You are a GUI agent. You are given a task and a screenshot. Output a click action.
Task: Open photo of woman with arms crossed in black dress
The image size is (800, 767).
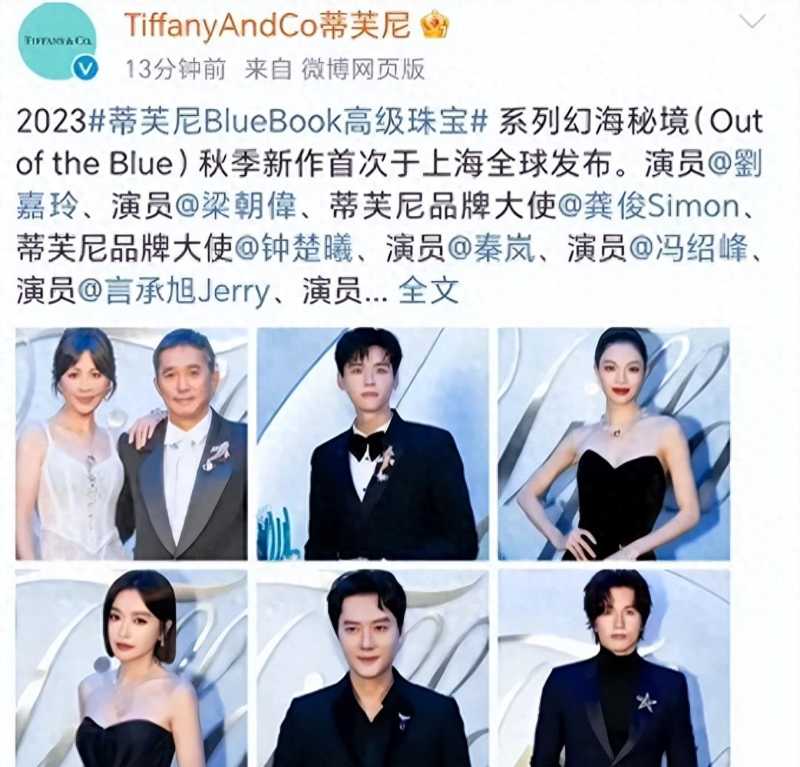pos(613,443)
